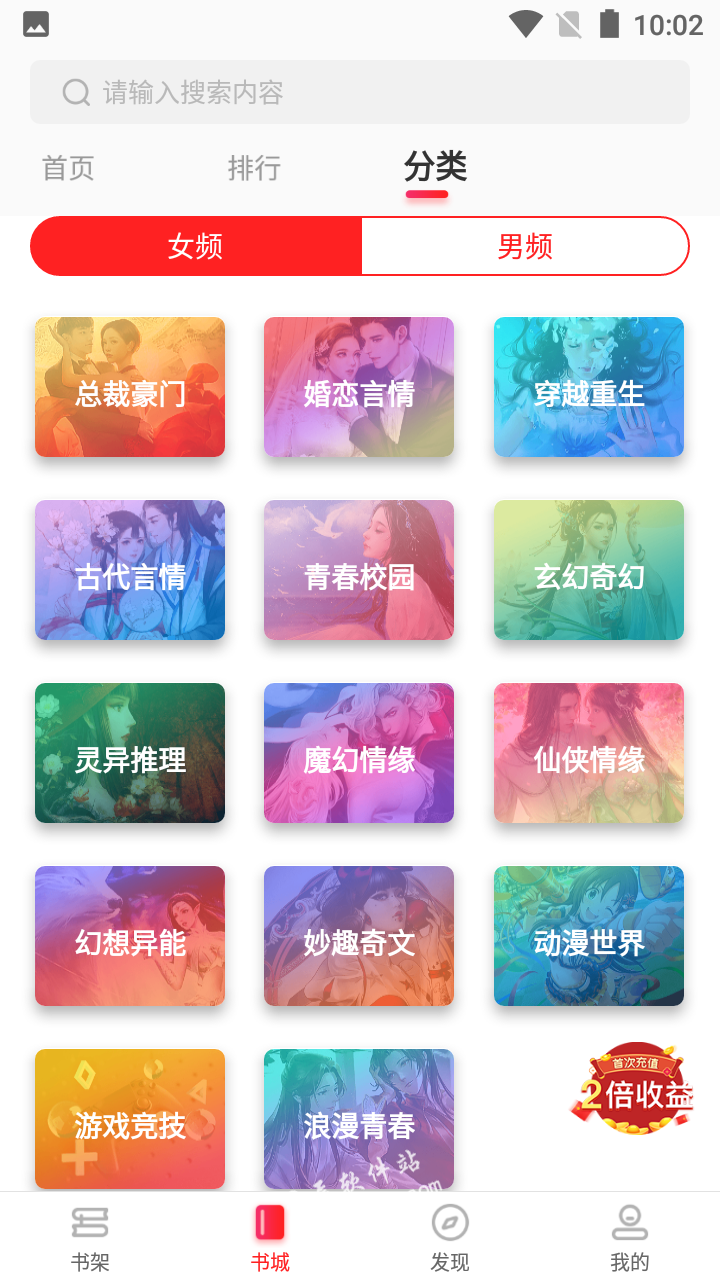Open the 仙侠情缘 category
Image resolution: width=720 pixels, height=1280 pixels.
coord(589,754)
